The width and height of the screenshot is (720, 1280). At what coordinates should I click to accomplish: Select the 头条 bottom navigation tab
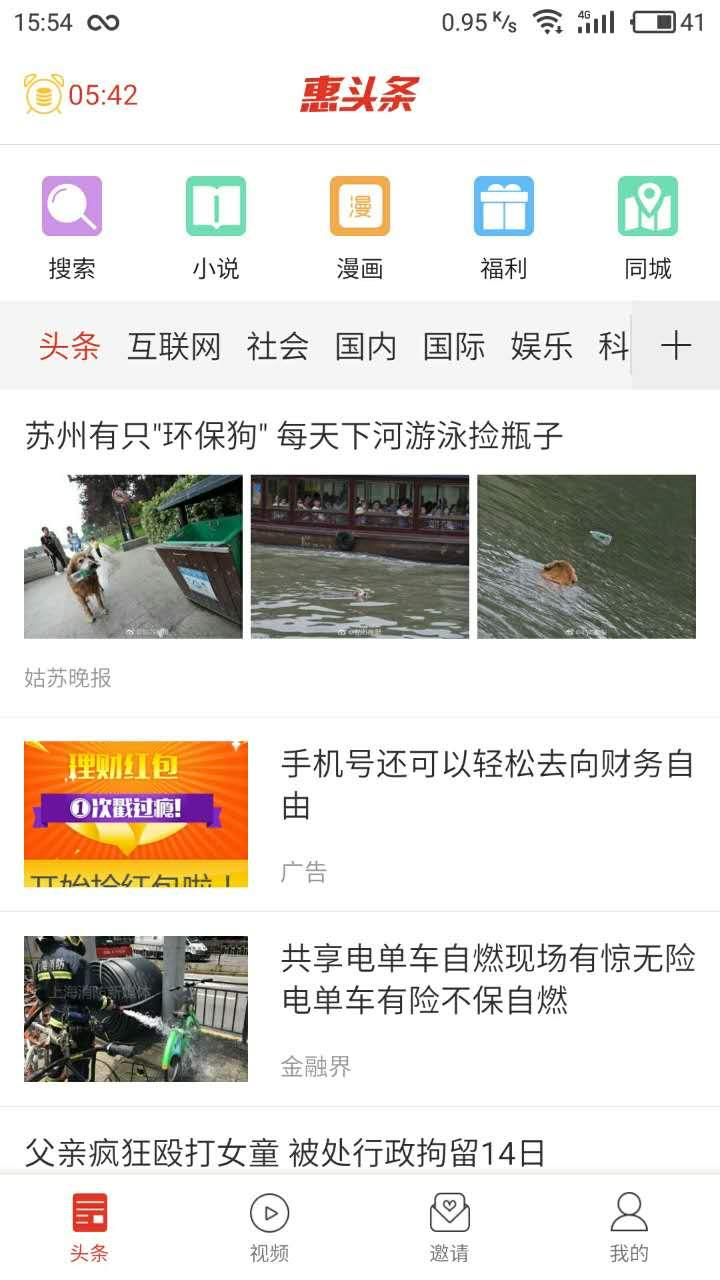click(89, 1227)
